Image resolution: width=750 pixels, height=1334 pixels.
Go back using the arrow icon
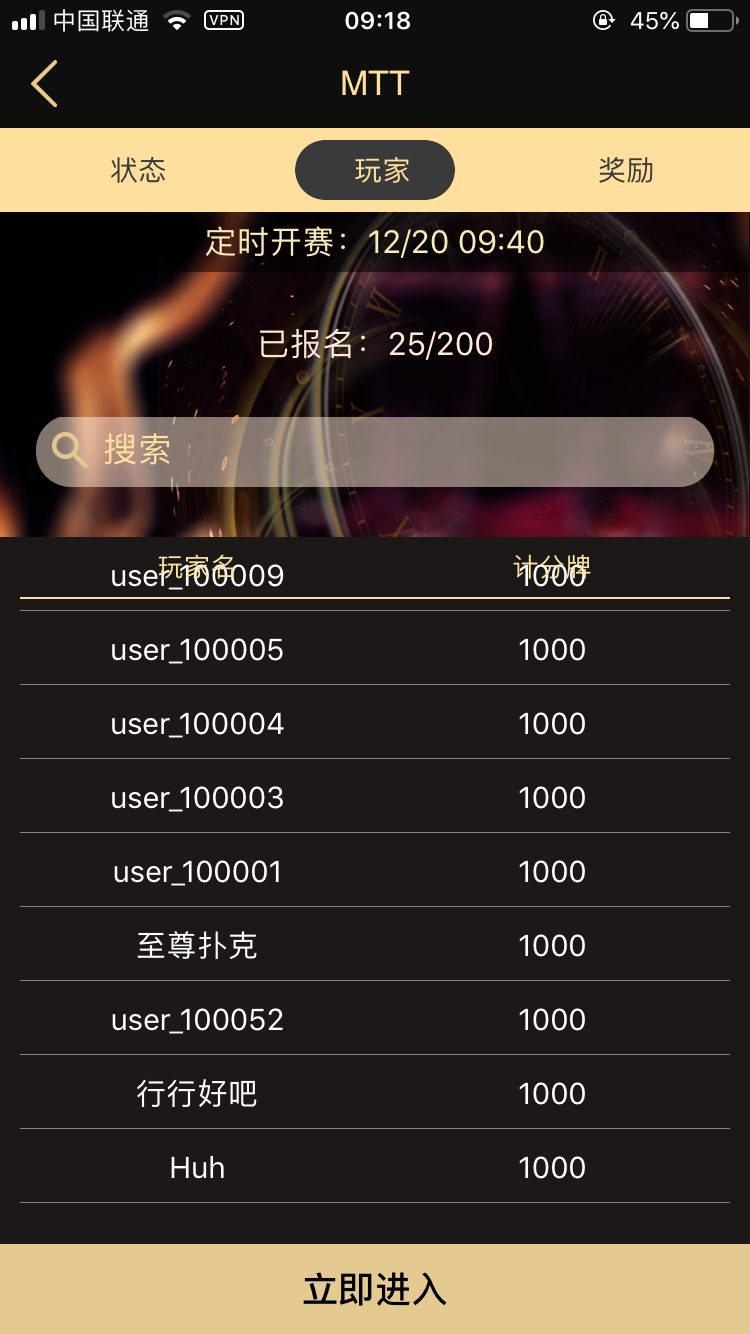(x=44, y=83)
